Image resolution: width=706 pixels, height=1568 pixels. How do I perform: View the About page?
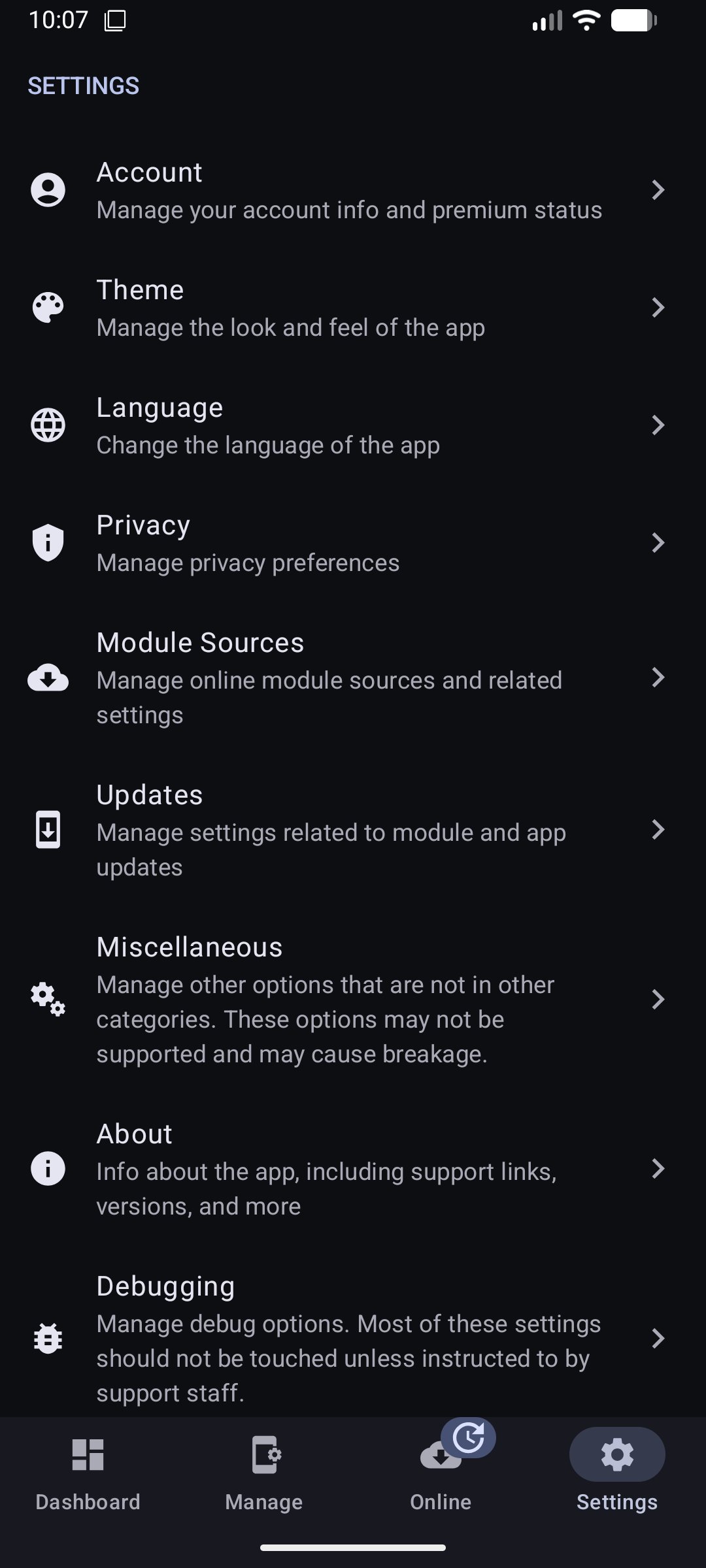353,1169
